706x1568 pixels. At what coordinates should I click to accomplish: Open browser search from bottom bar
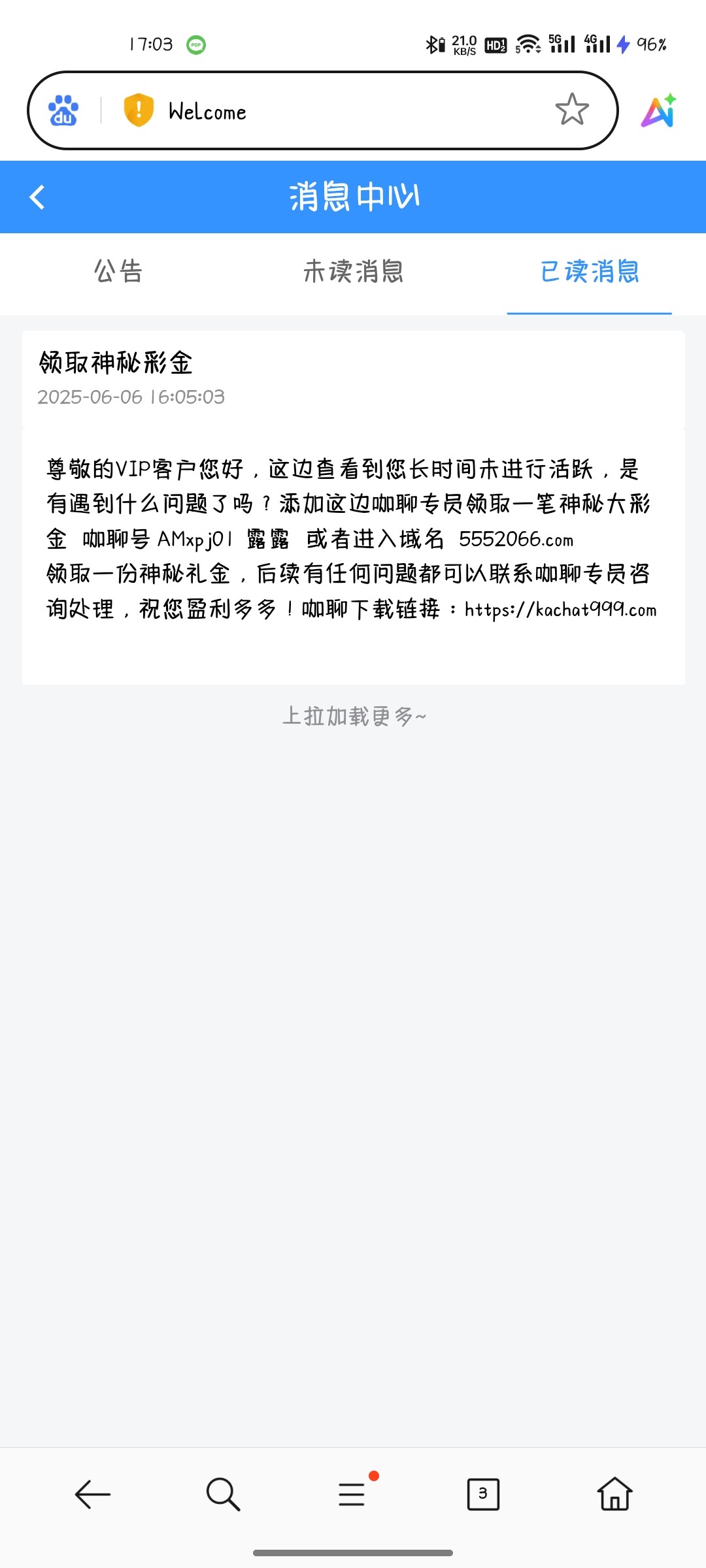click(223, 1494)
